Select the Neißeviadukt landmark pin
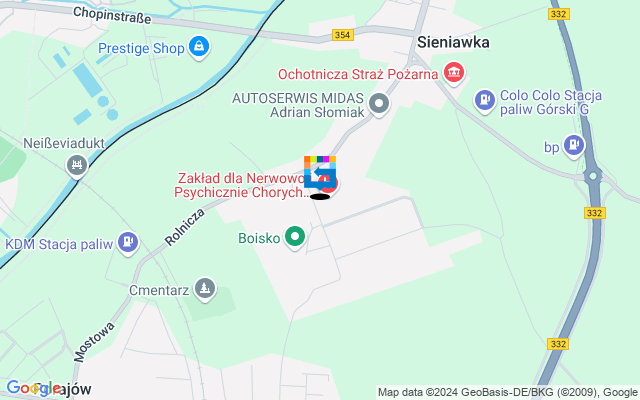 click(76, 164)
